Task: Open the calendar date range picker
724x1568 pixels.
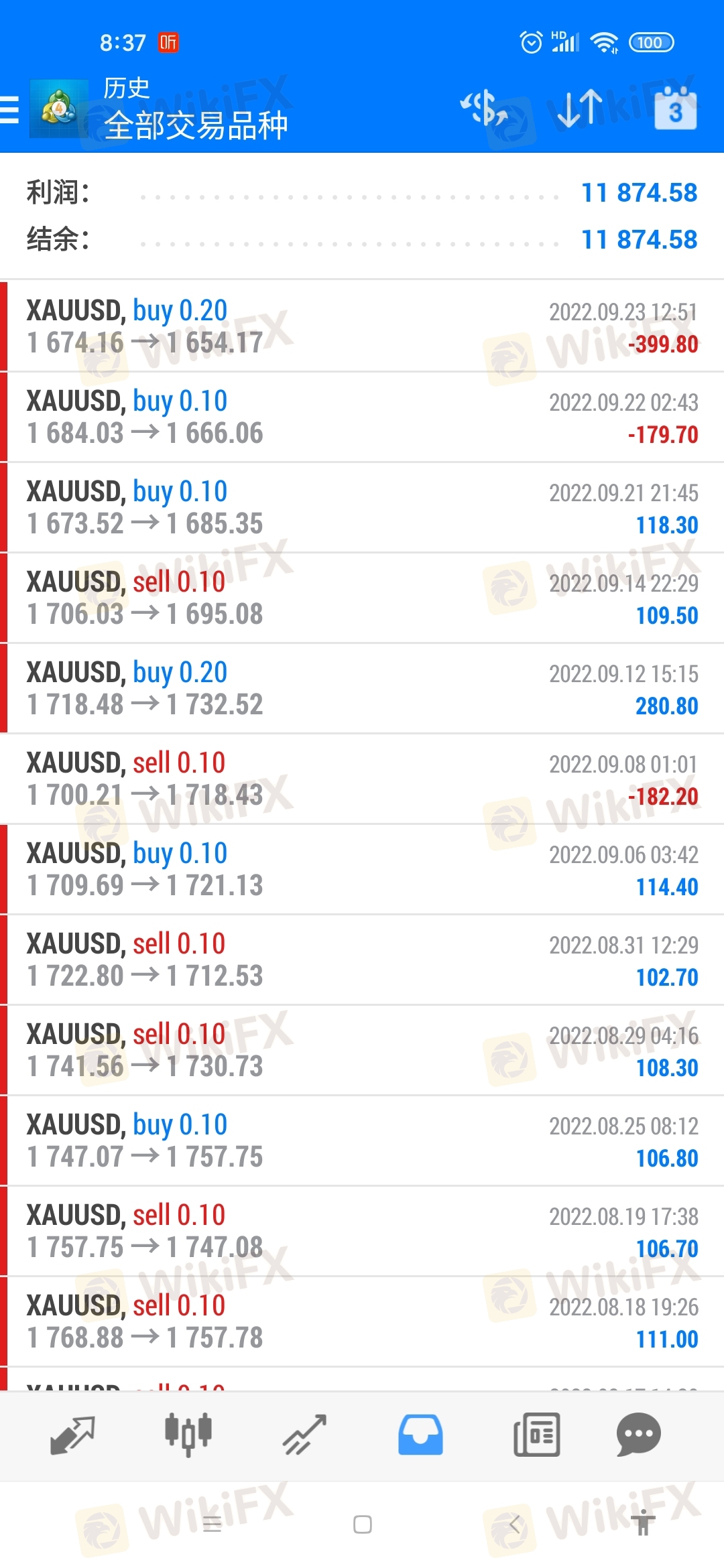Action: coord(675,109)
